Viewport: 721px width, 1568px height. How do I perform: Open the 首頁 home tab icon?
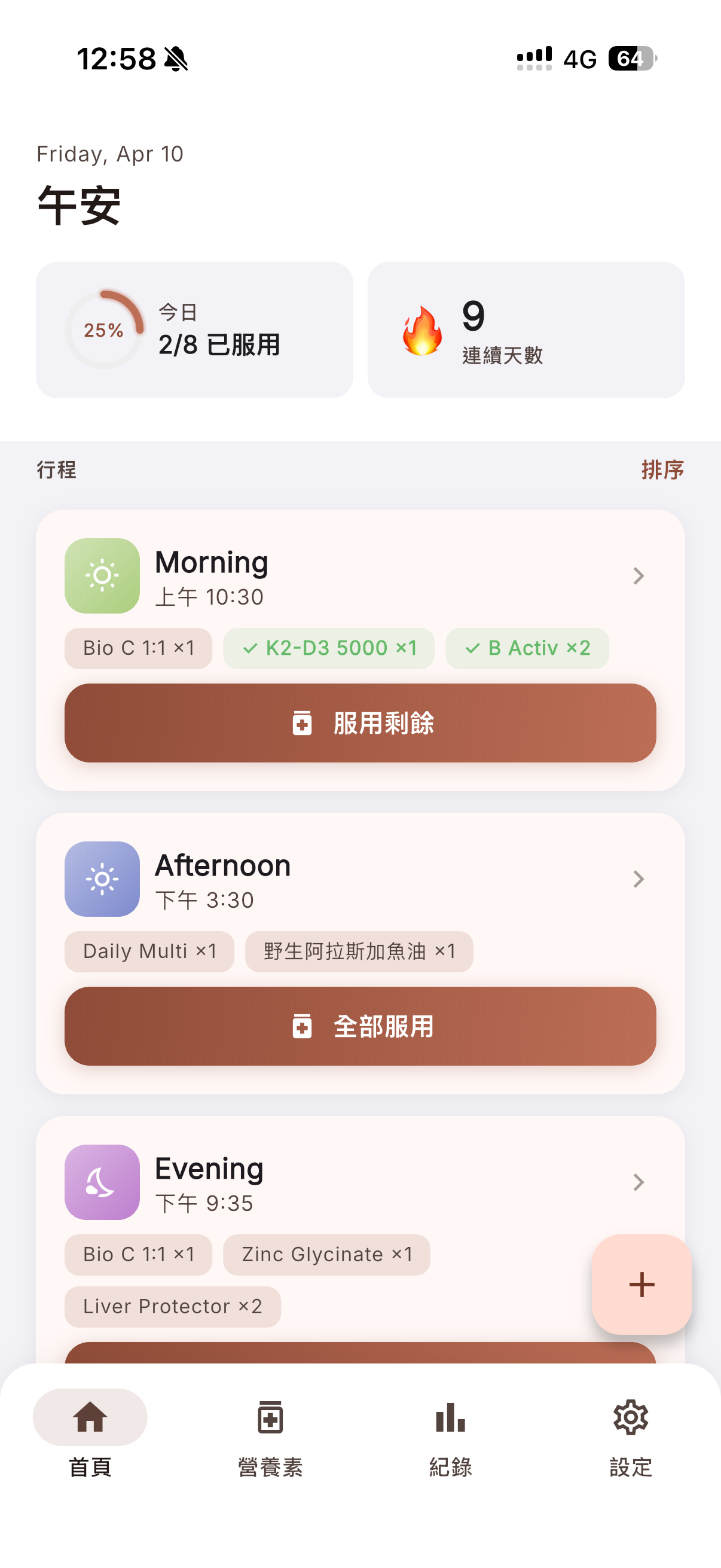pos(89,1418)
